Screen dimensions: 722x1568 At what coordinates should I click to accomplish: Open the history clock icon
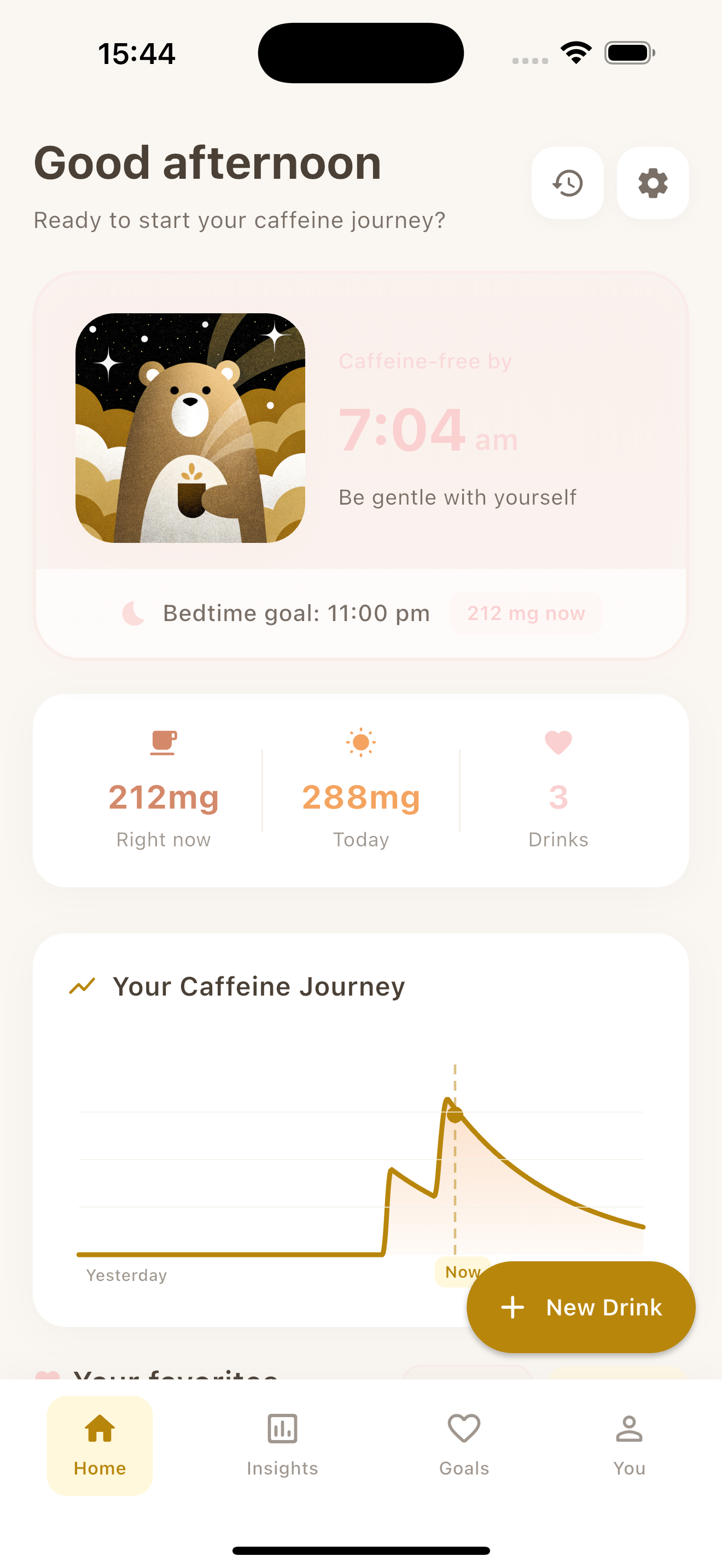tap(567, 183)
